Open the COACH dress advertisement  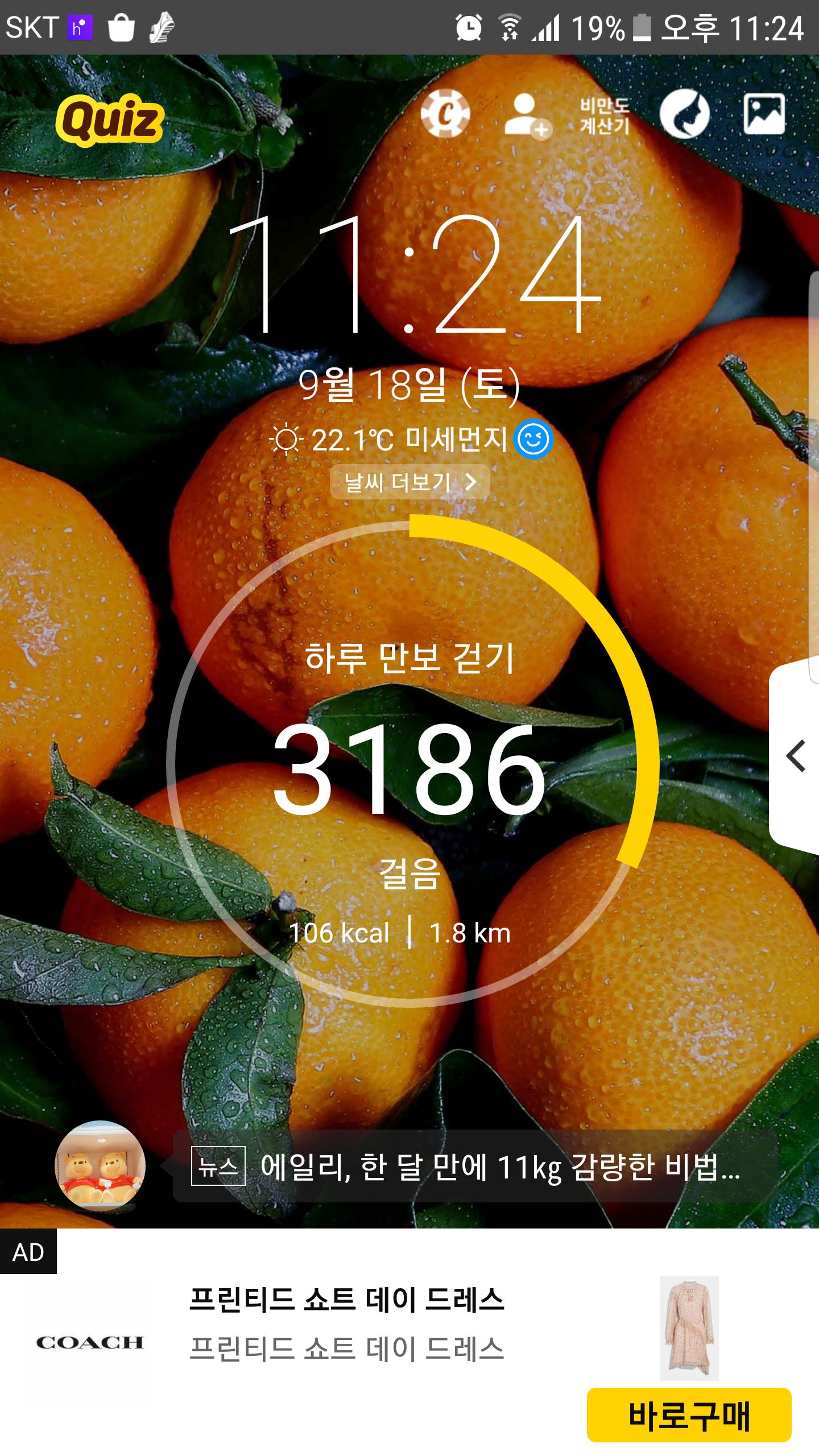coord(347,1325)
